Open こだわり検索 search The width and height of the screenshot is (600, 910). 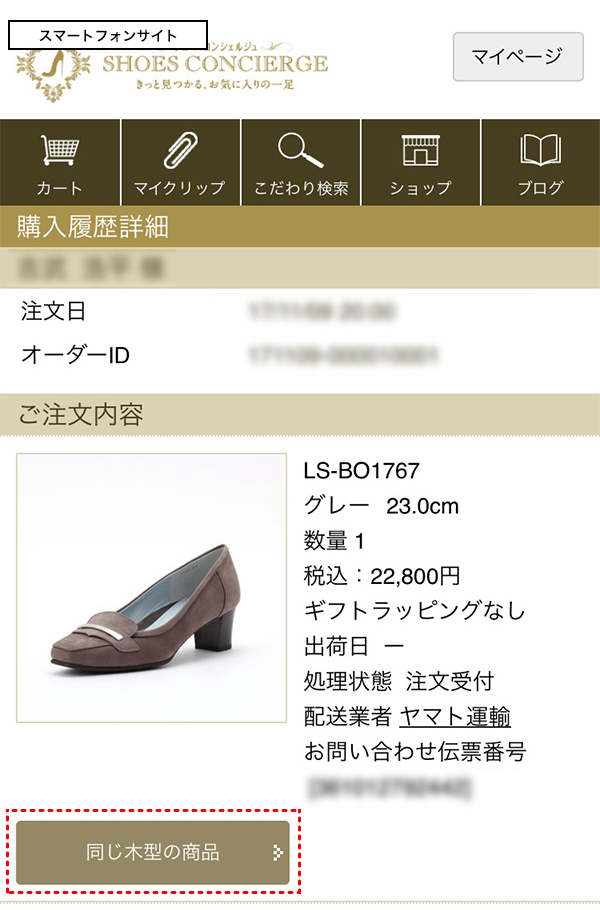pos(301,163)
